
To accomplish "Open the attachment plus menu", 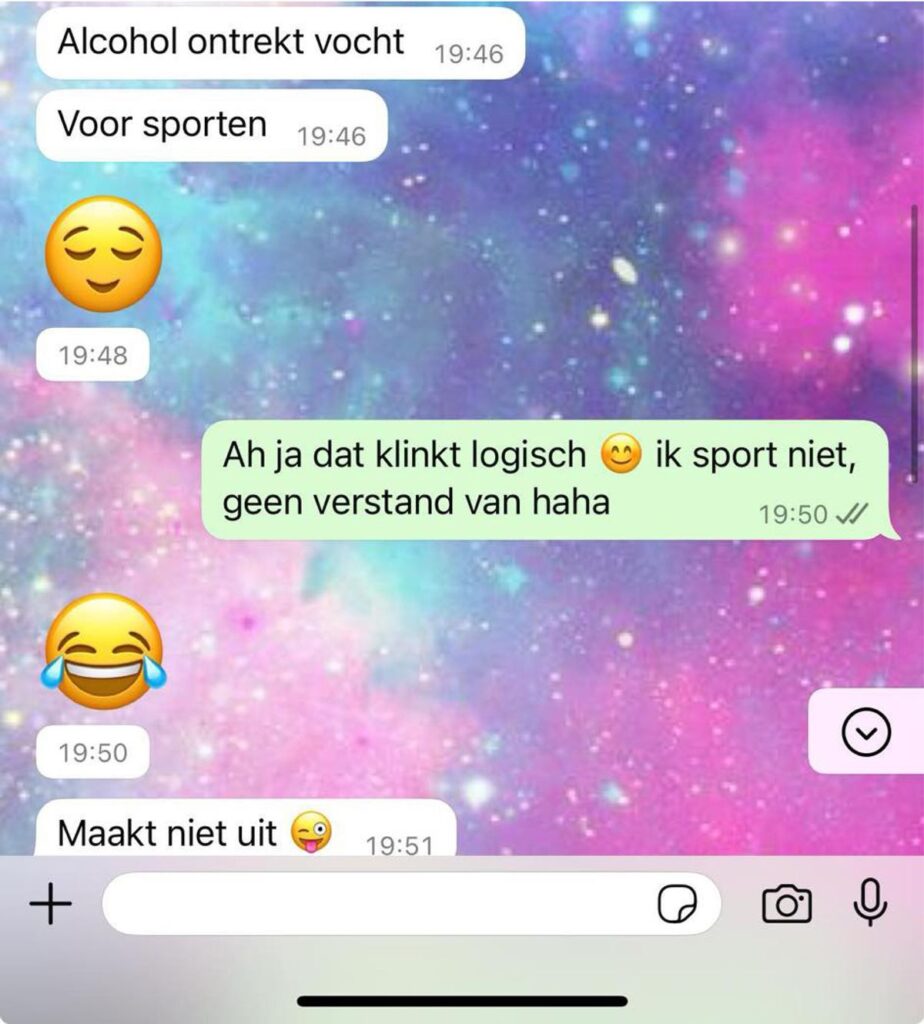I will pos(50,905).
